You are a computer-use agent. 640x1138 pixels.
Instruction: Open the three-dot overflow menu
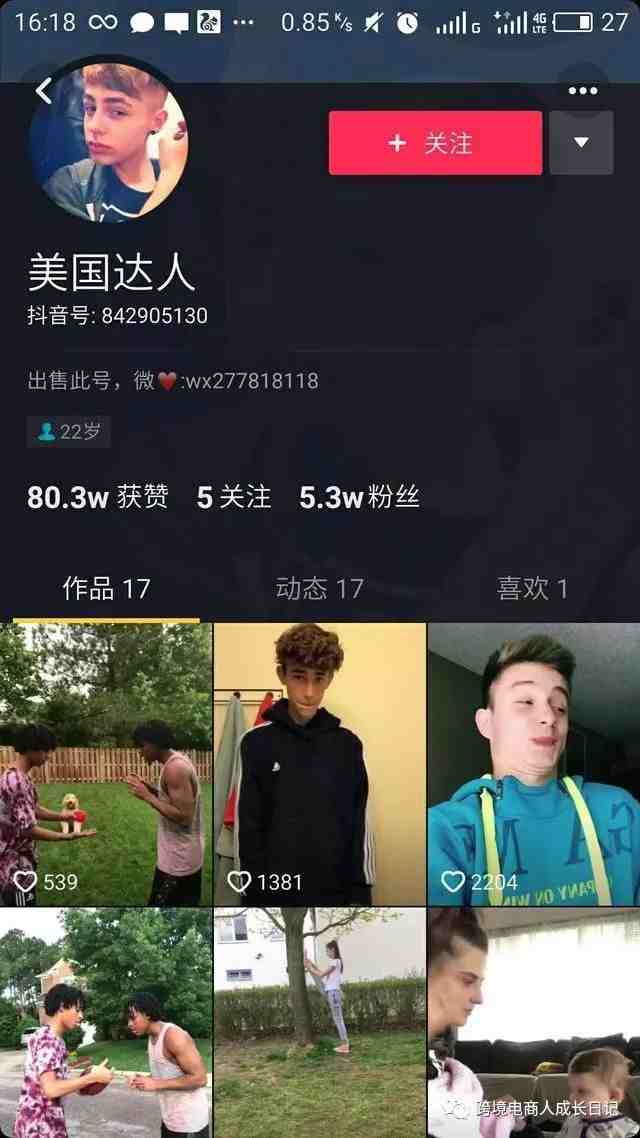click(x=582, y=91)
